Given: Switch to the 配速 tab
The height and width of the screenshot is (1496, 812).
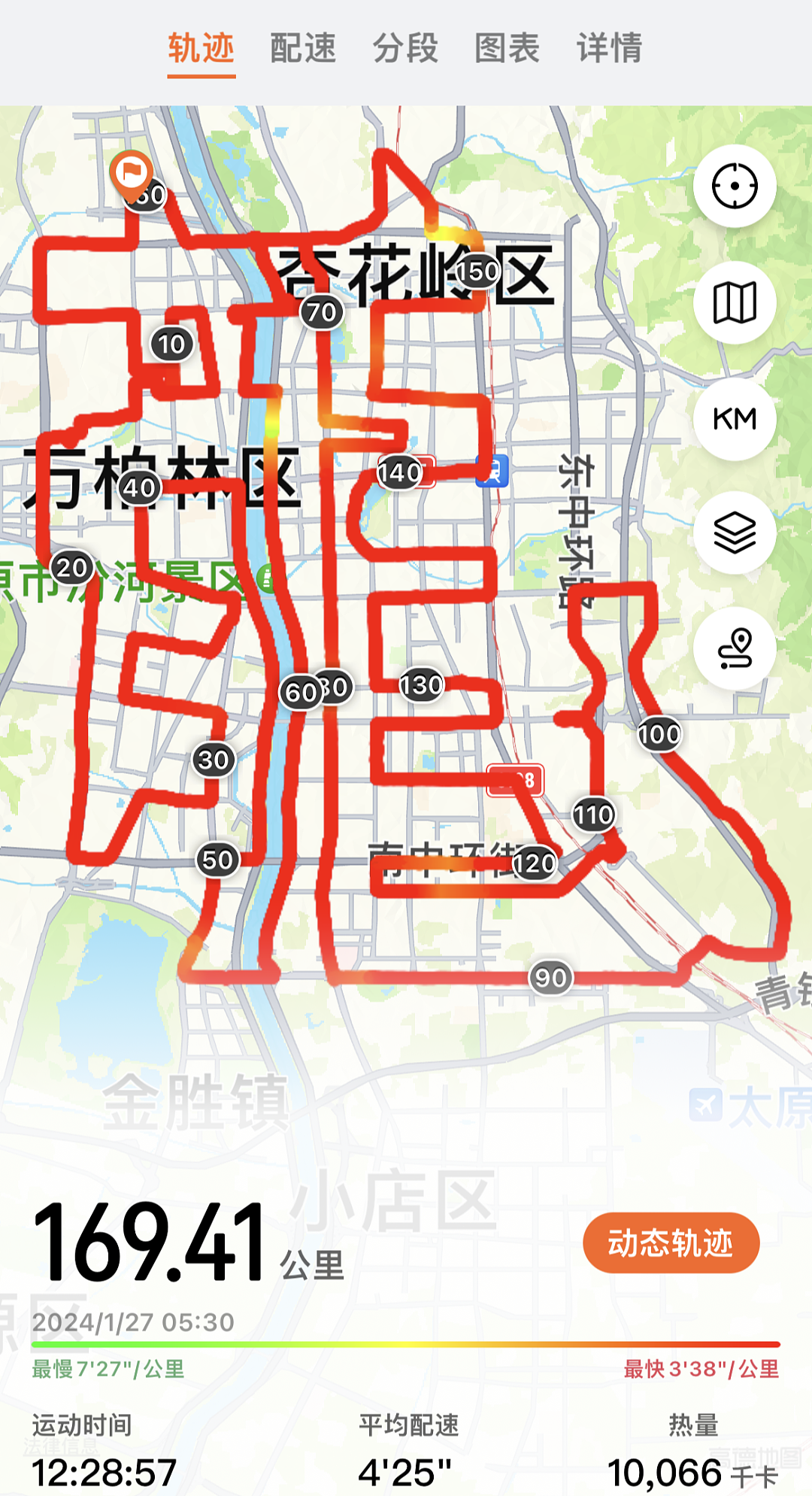Looking at the screenshot, I should pos(303,48).
